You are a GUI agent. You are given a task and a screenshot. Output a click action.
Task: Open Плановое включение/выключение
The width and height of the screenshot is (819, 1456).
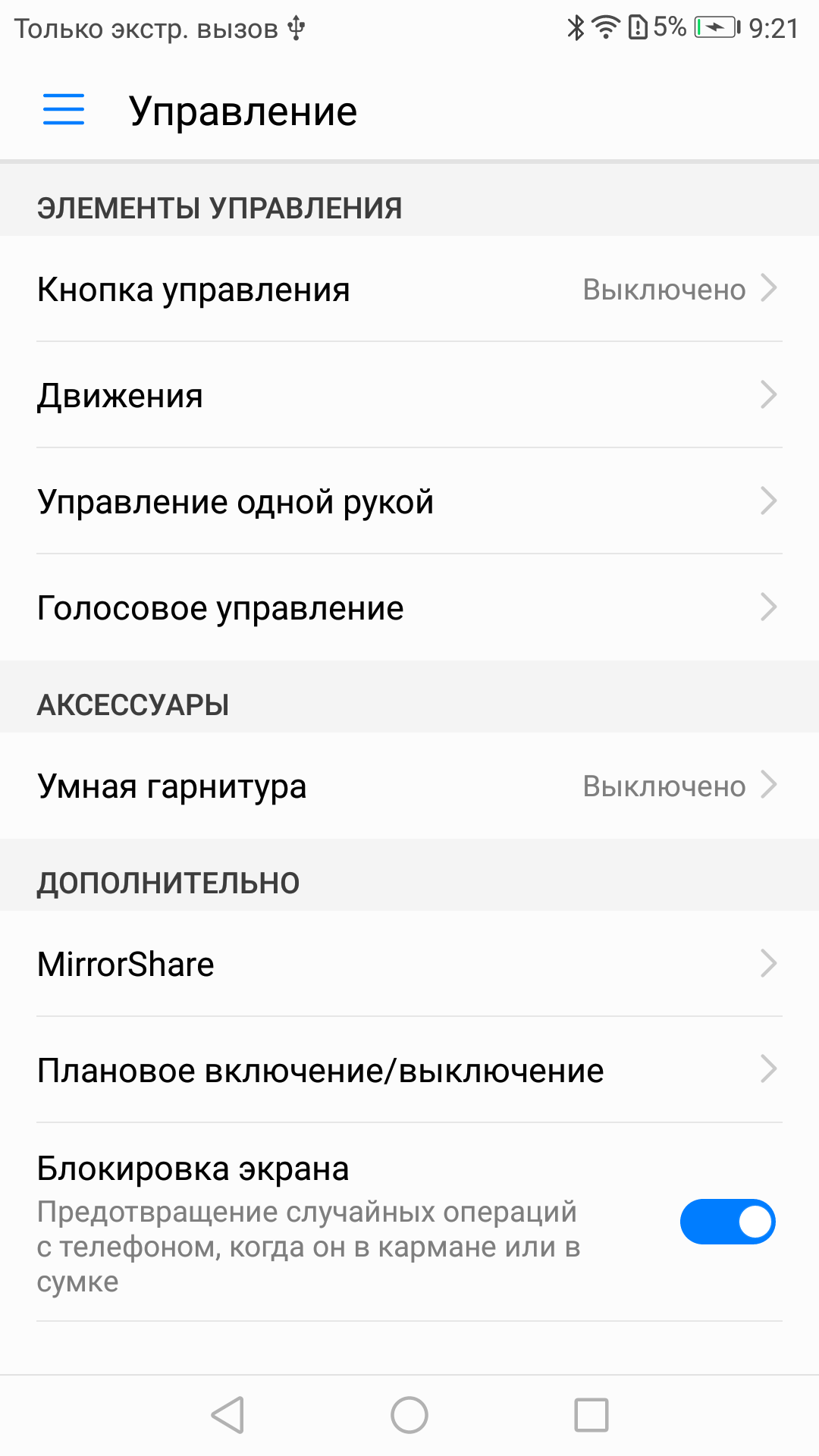(409, 1070)
